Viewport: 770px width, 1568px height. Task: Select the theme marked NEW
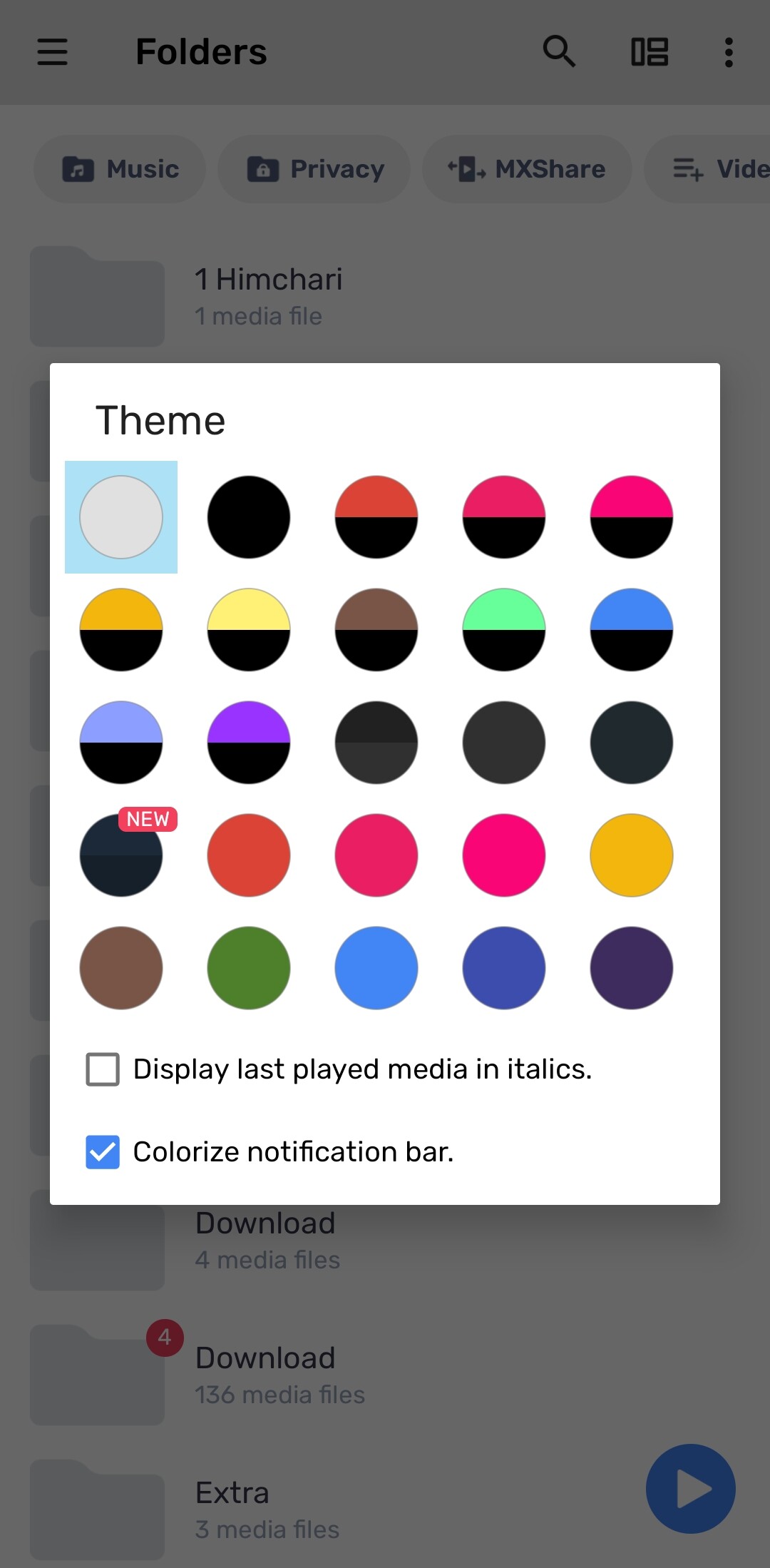[121, 855]
